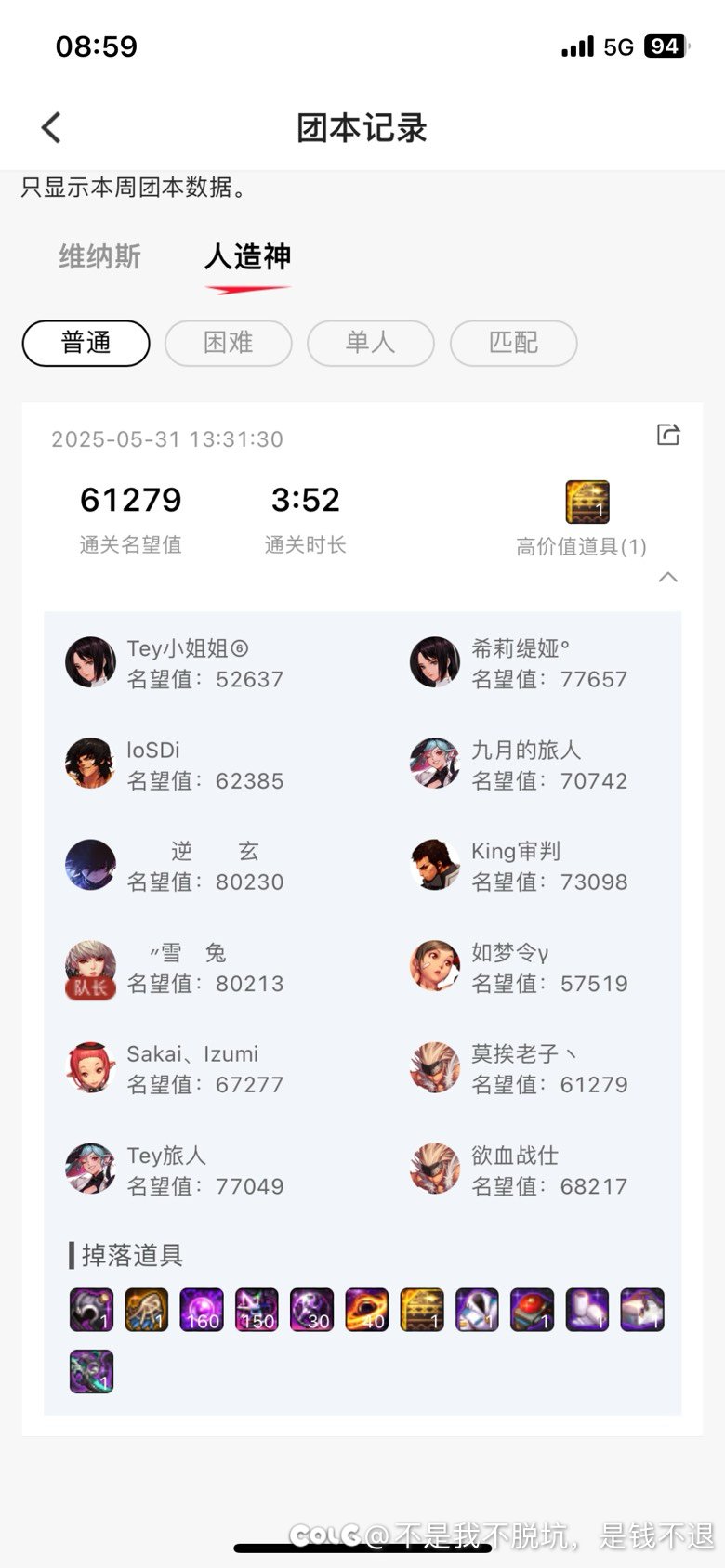Go back from 团本记录 page
The width and height of the screenshot is (725, 1568).
pyautogui.click(x=51, y=128)
